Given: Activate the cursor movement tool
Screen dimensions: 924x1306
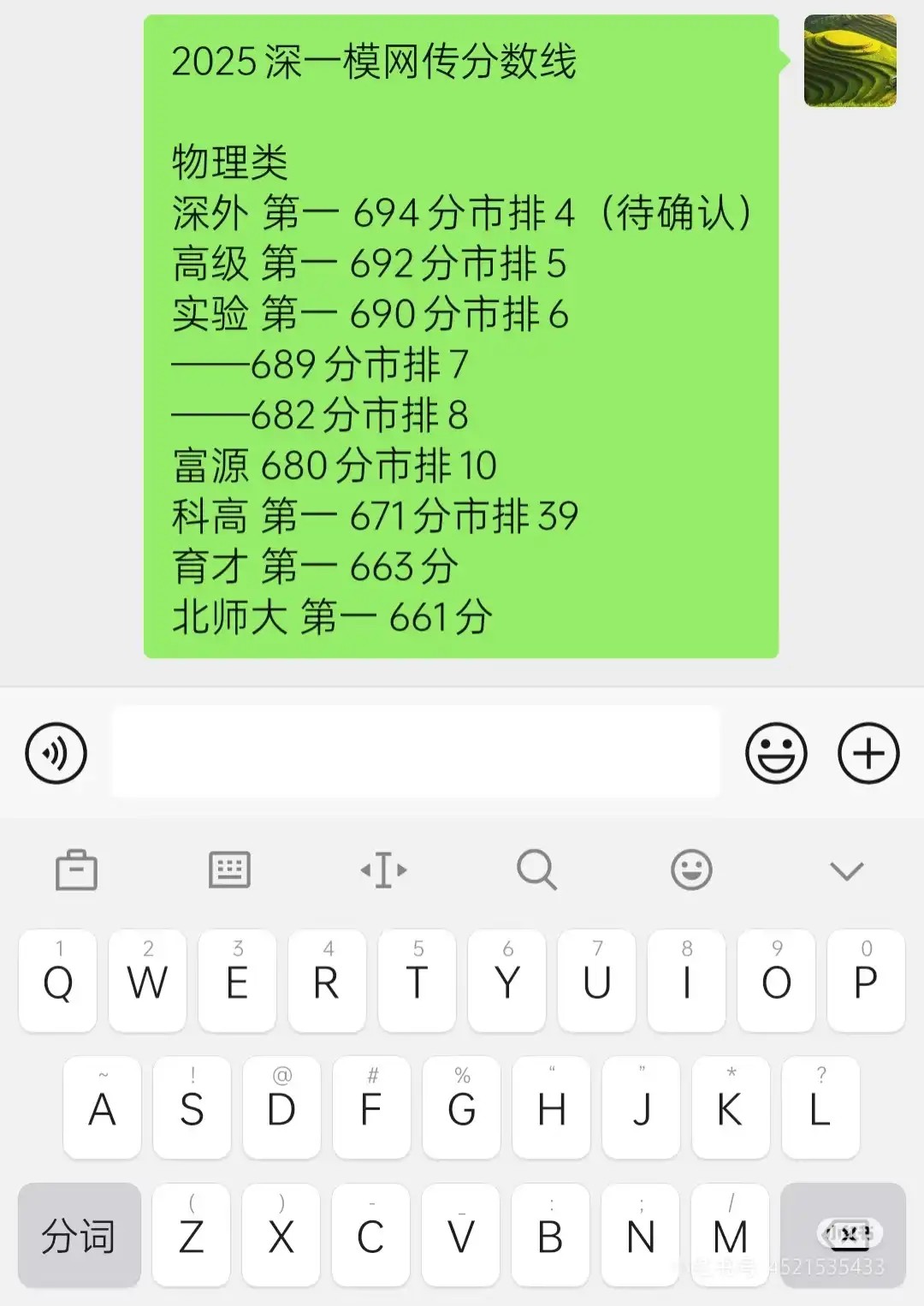Looking at the screenshot, I should pyautogui.click(x=383, y=870).
